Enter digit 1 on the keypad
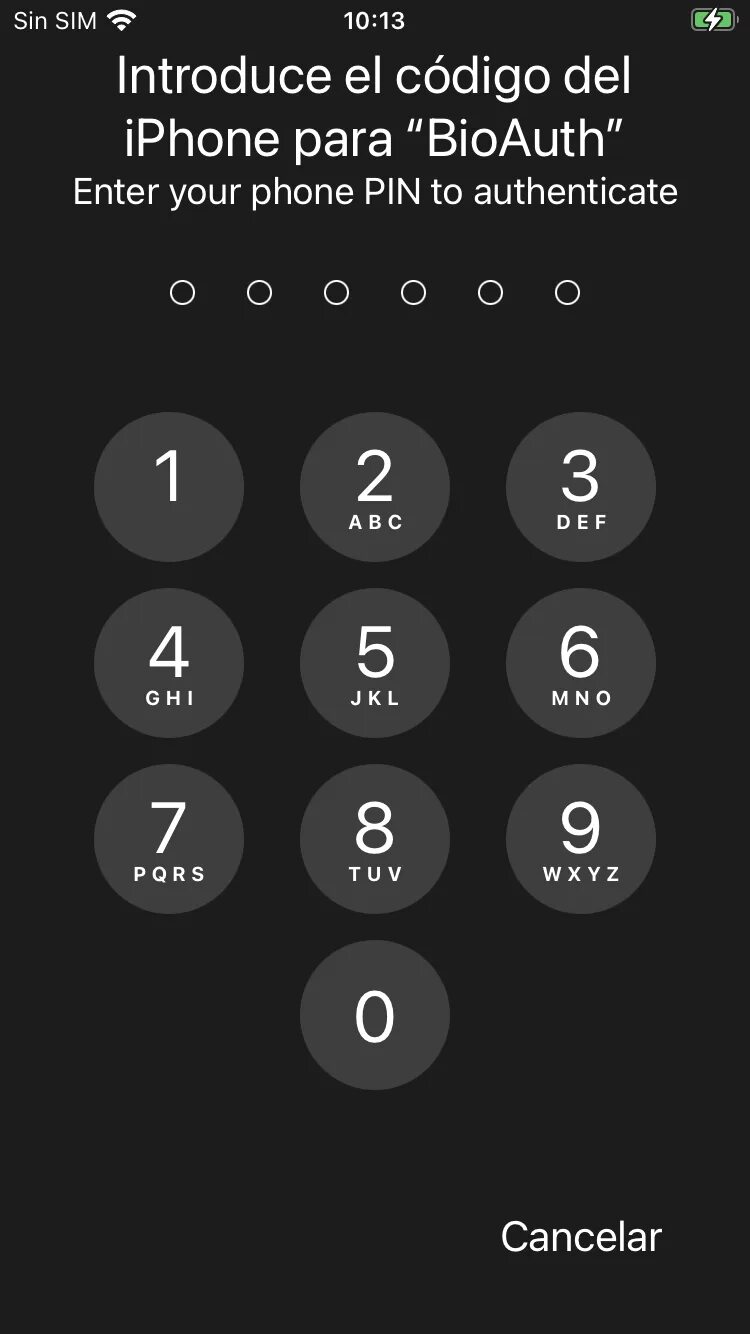The width and height of the screenshot is (750, 1334). point(169,487)
